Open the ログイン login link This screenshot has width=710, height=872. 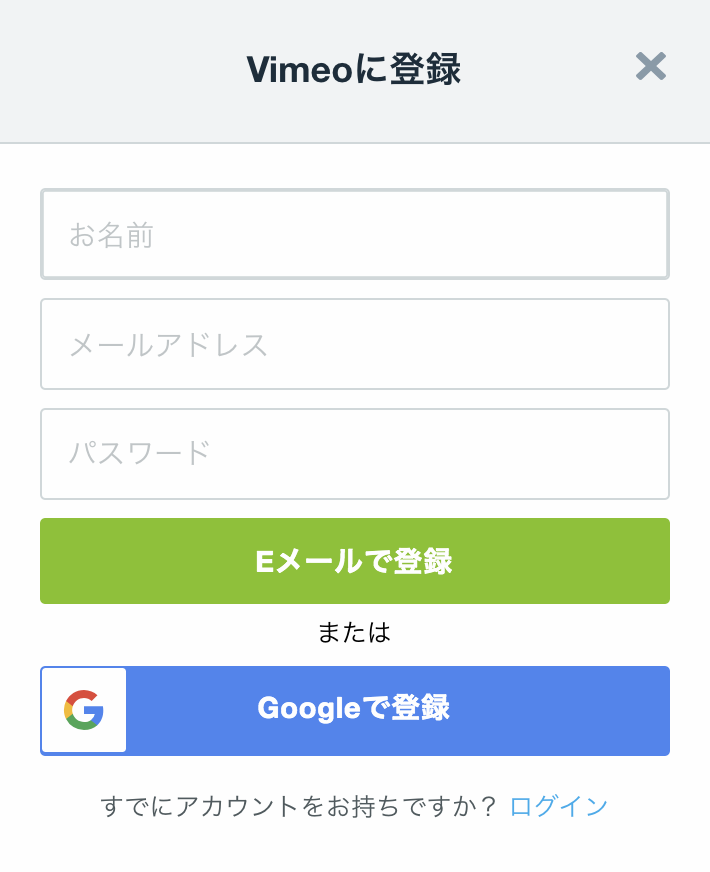(x=558, y=806)
